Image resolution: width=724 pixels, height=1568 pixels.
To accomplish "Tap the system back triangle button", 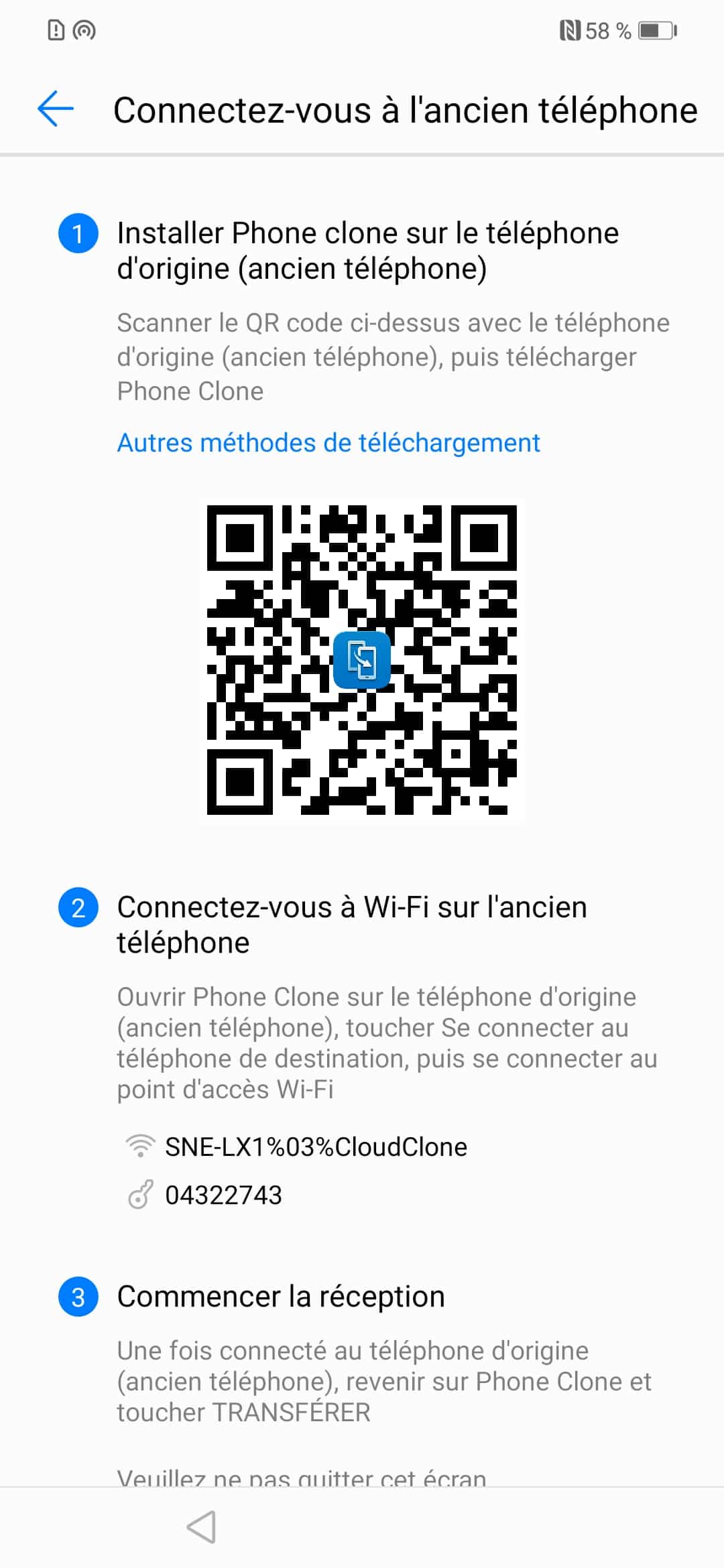I will pyautogui.click(x=201, y=1527).
